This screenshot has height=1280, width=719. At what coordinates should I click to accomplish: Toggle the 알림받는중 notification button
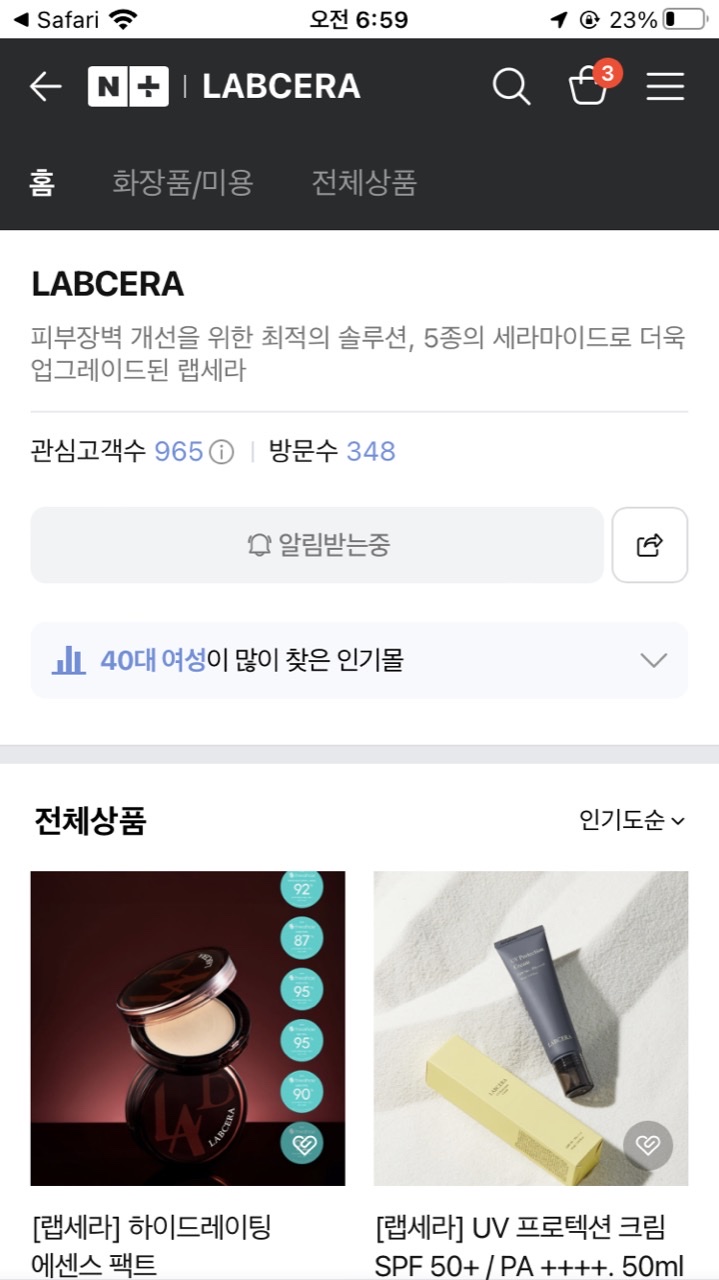(317, 545)
